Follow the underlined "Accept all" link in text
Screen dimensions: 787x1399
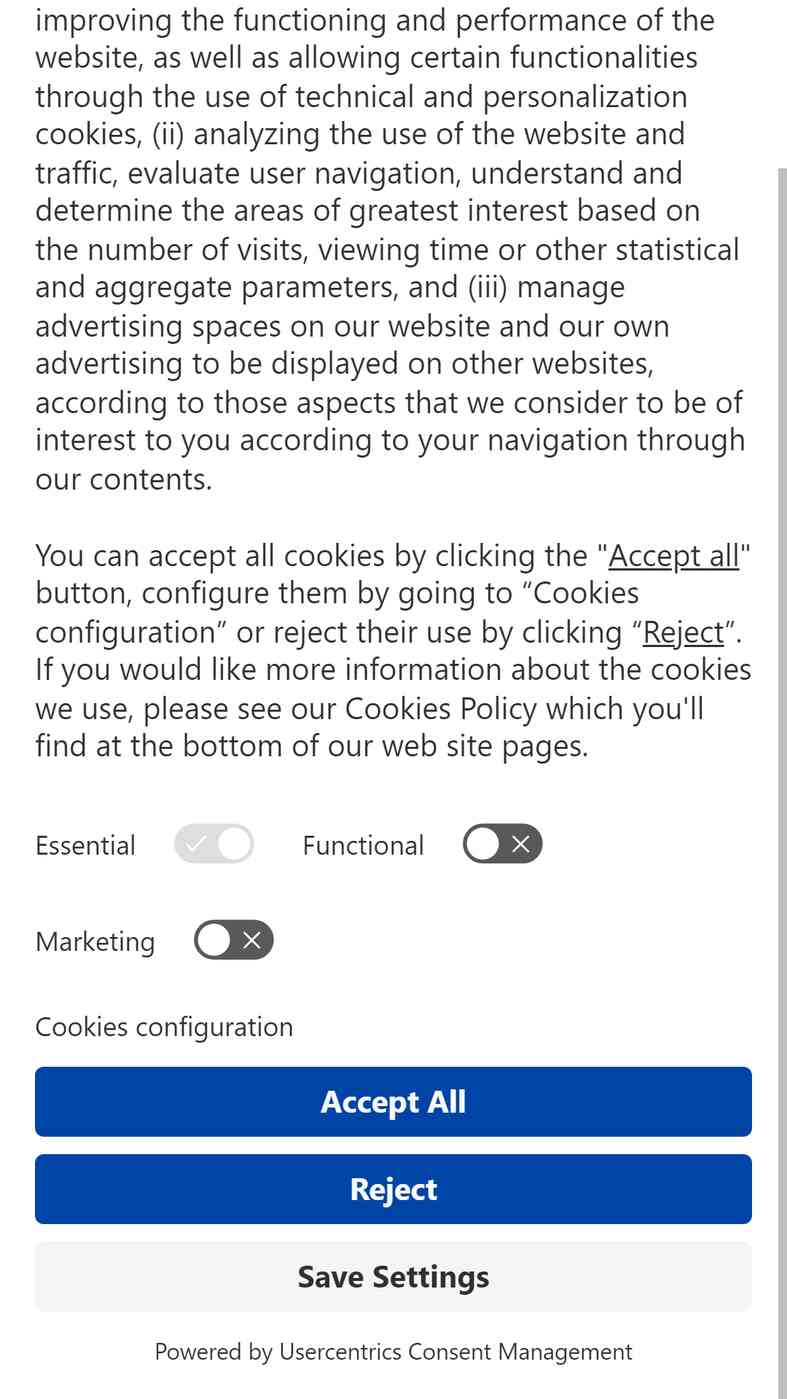[x=674, y=555]
